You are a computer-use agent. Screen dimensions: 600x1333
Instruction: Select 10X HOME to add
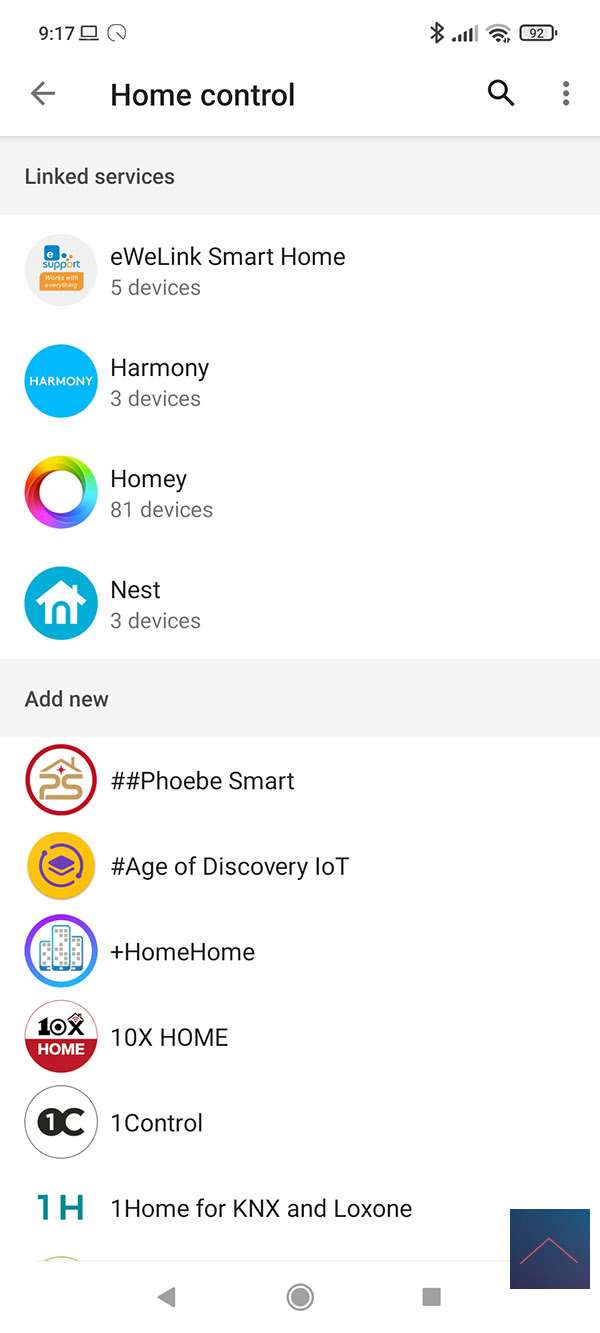[169, 1037]
